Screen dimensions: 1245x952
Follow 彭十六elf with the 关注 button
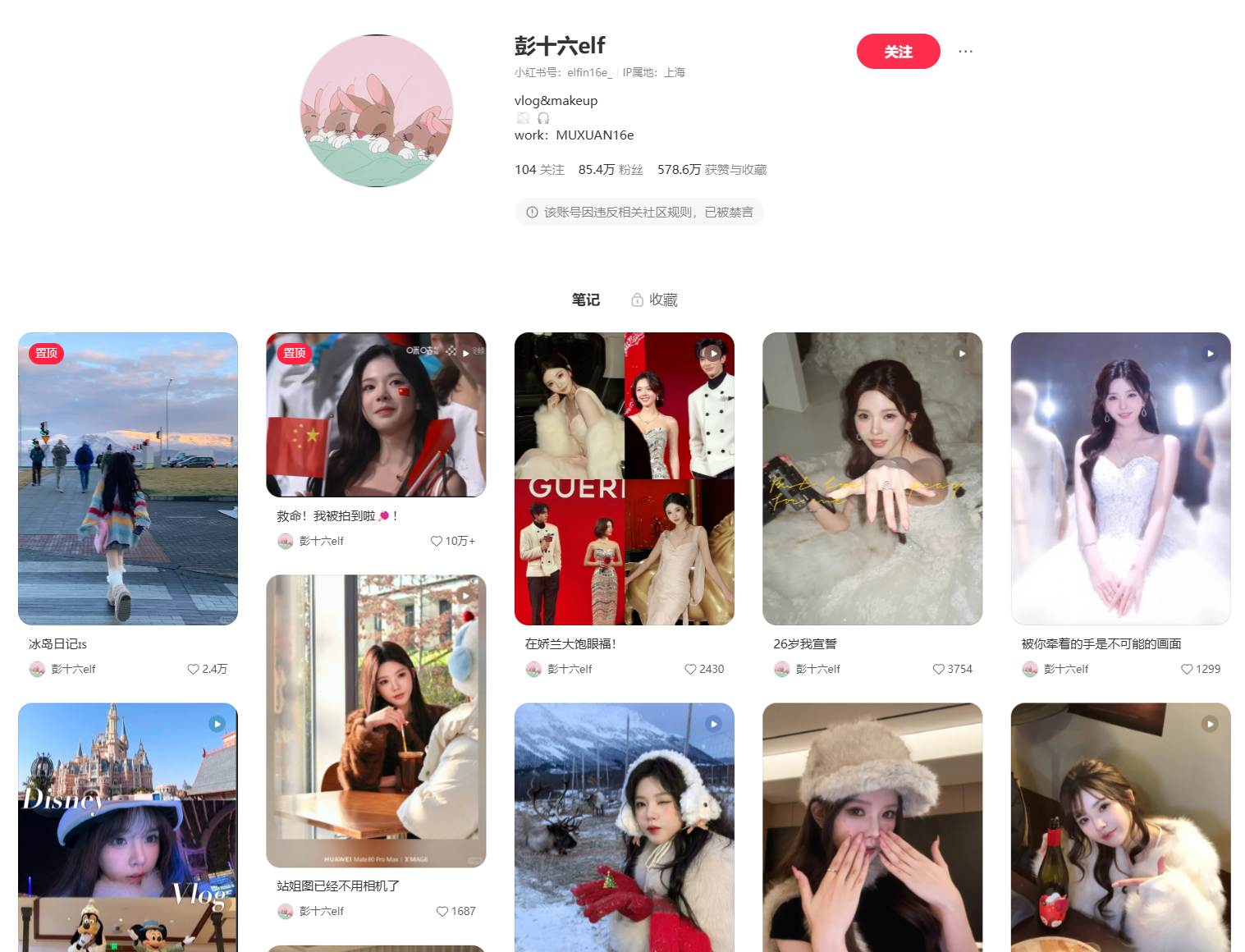898,52
